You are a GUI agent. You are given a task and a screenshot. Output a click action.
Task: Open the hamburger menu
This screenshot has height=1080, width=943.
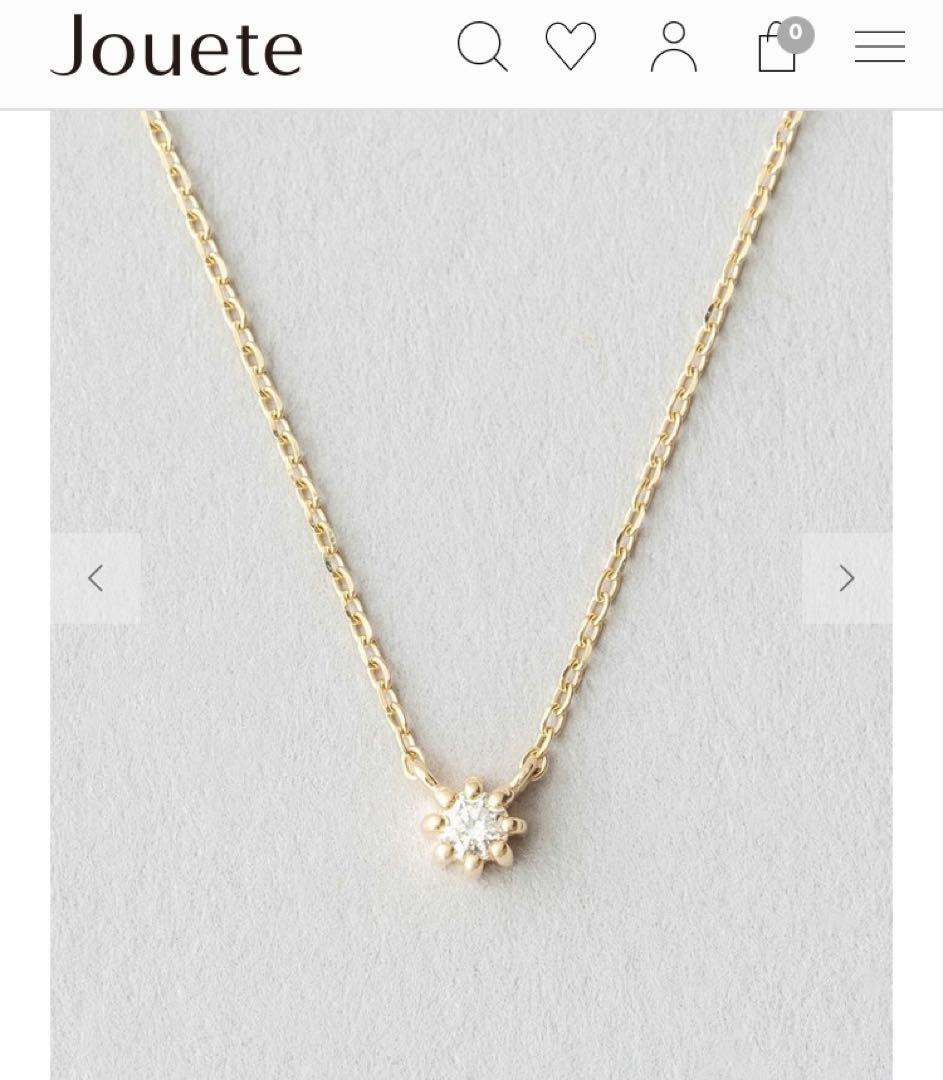879,46
